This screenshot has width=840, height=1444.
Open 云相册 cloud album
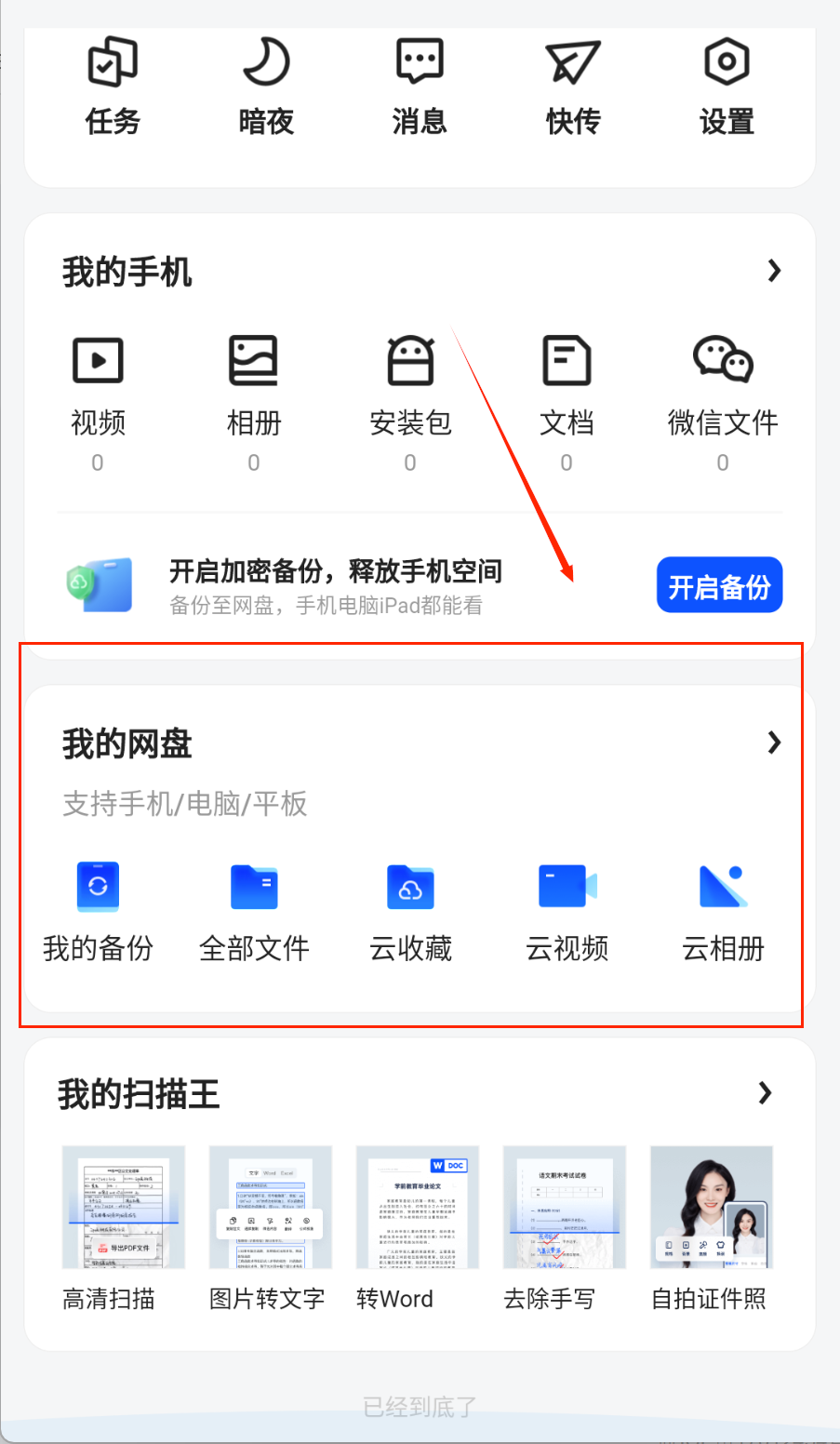[x=723, y=912]
